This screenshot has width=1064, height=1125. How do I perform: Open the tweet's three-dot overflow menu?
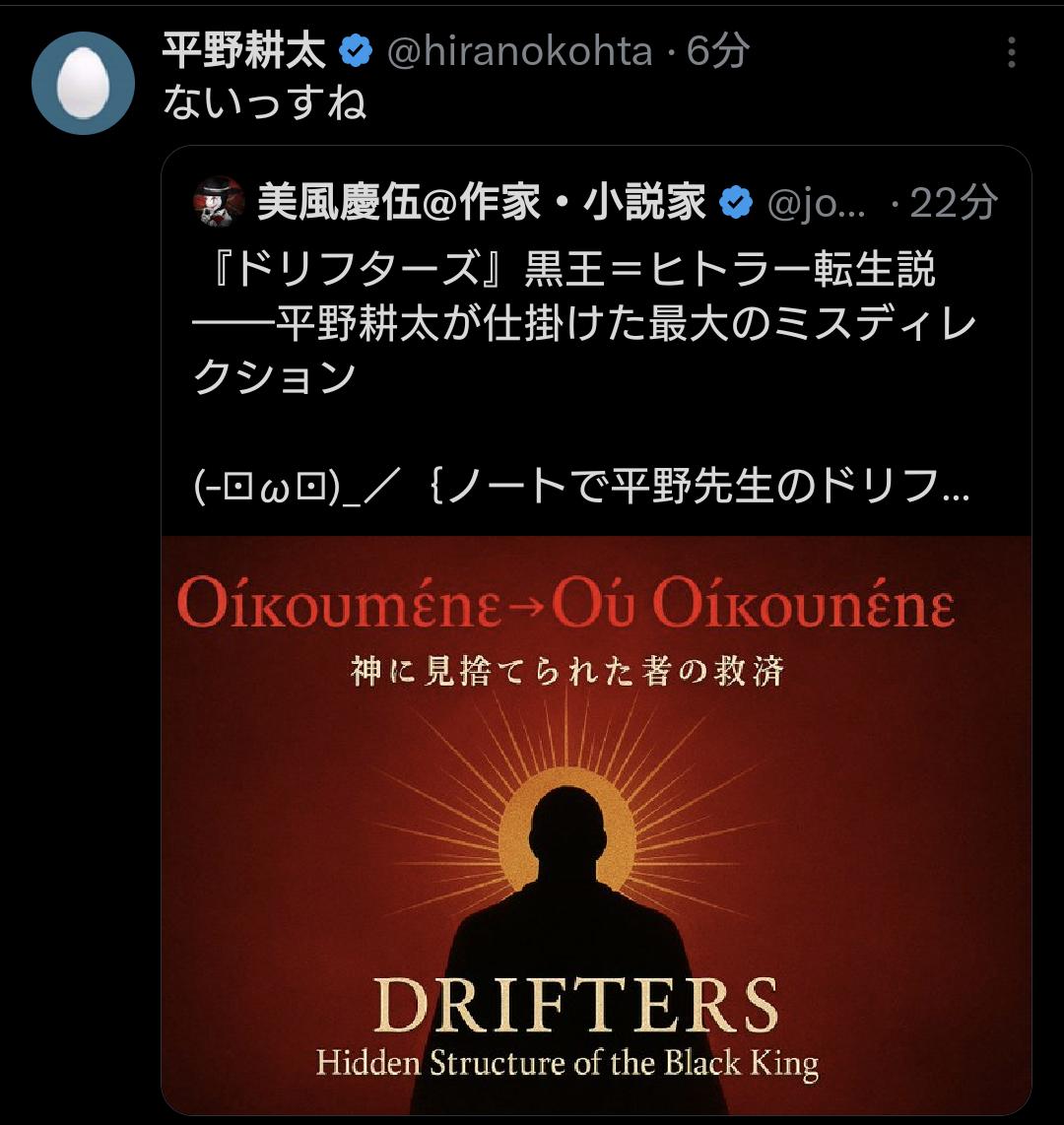(x=1012, y=53)
